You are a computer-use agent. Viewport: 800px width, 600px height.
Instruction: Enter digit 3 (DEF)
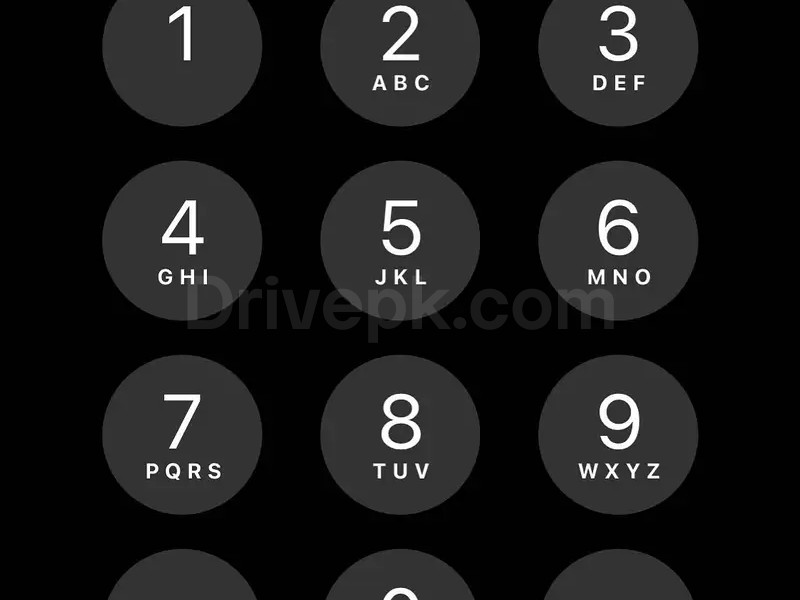coord(618,48)
